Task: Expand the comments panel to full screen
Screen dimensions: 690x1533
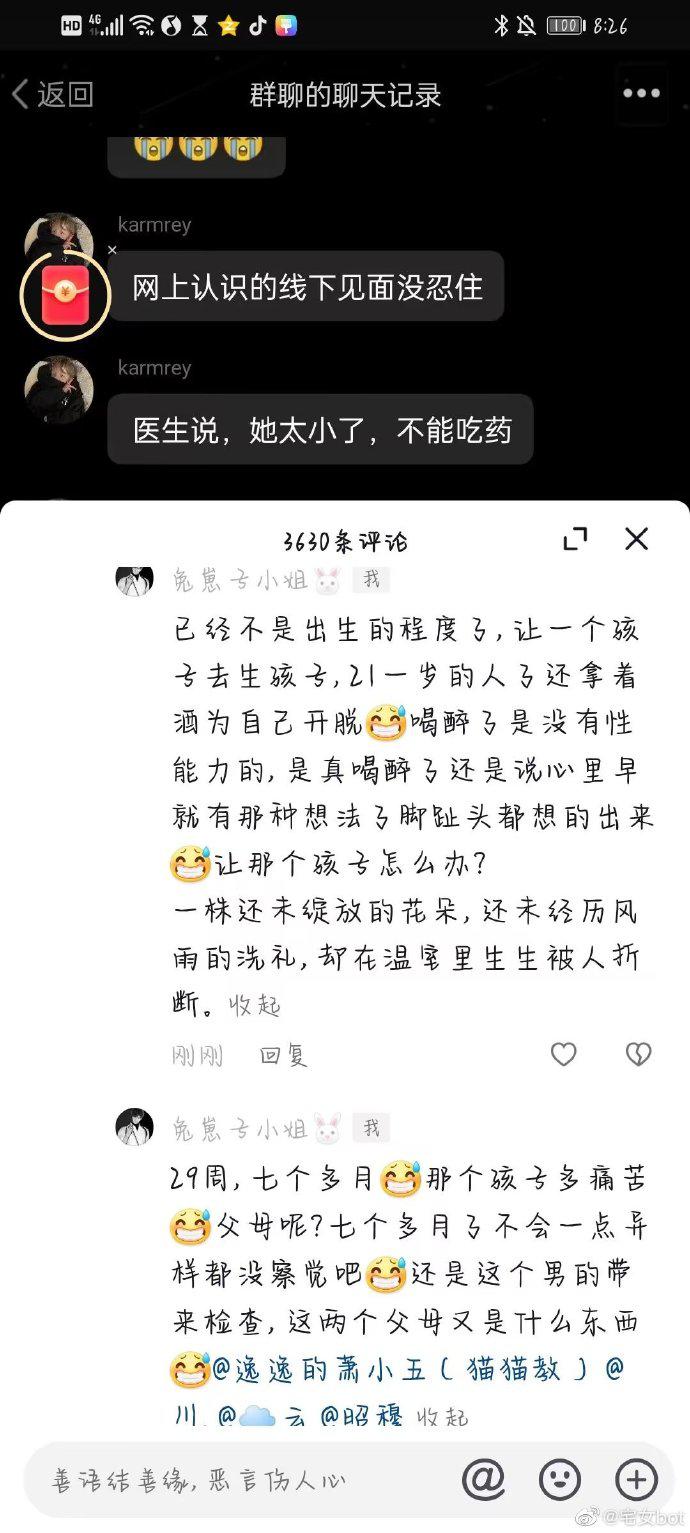Action: 575,539
